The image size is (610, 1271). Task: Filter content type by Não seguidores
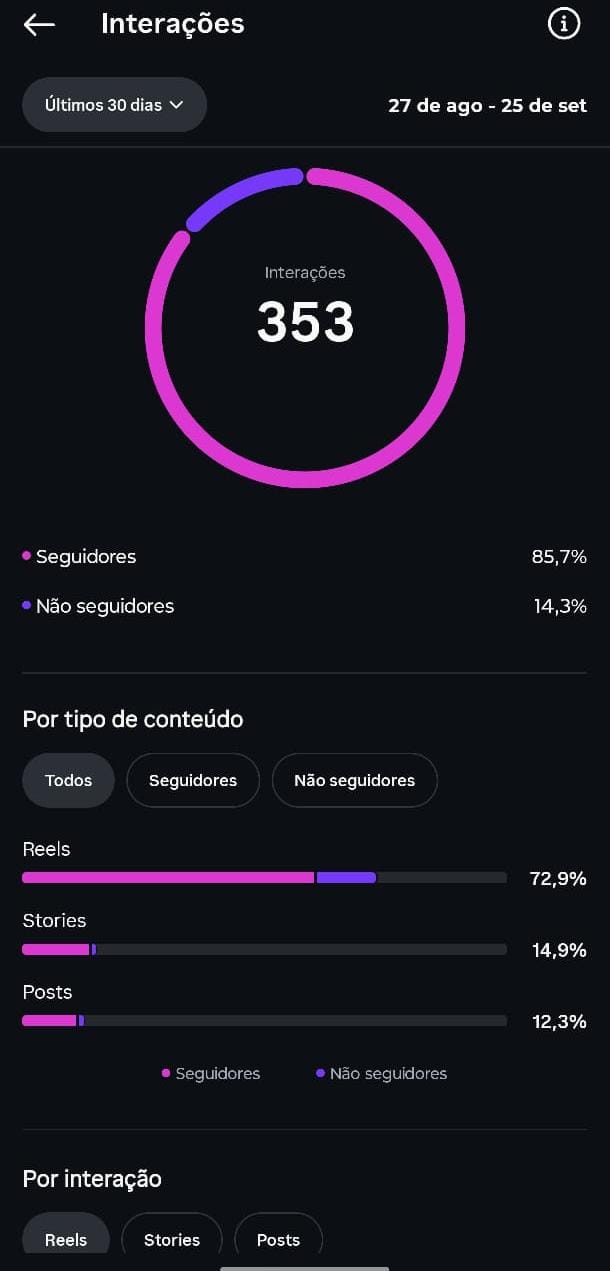pyautogui.click(x=354, y=780)
